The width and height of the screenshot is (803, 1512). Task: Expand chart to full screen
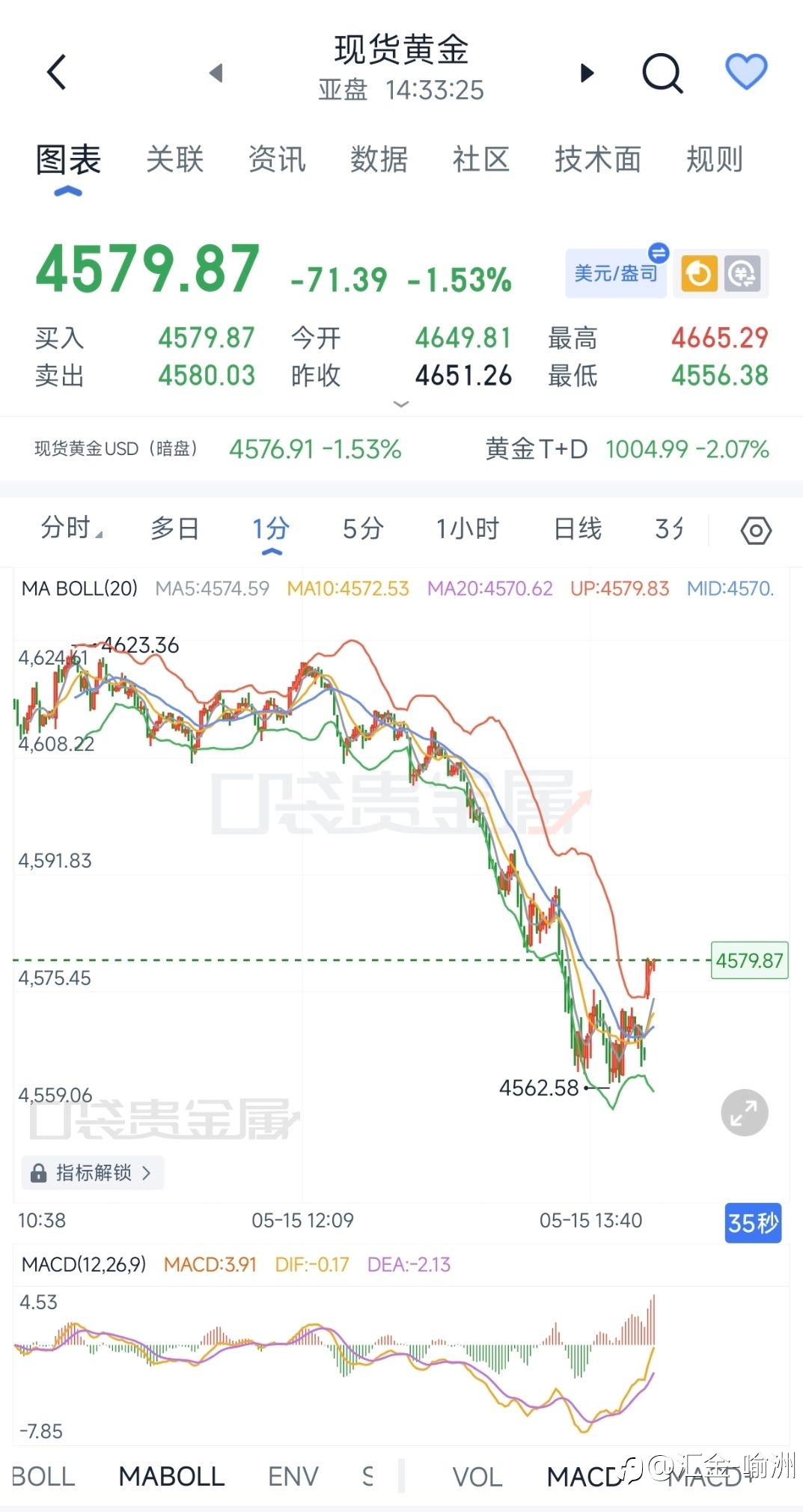pyautogui.click(x=745, y=1112)
